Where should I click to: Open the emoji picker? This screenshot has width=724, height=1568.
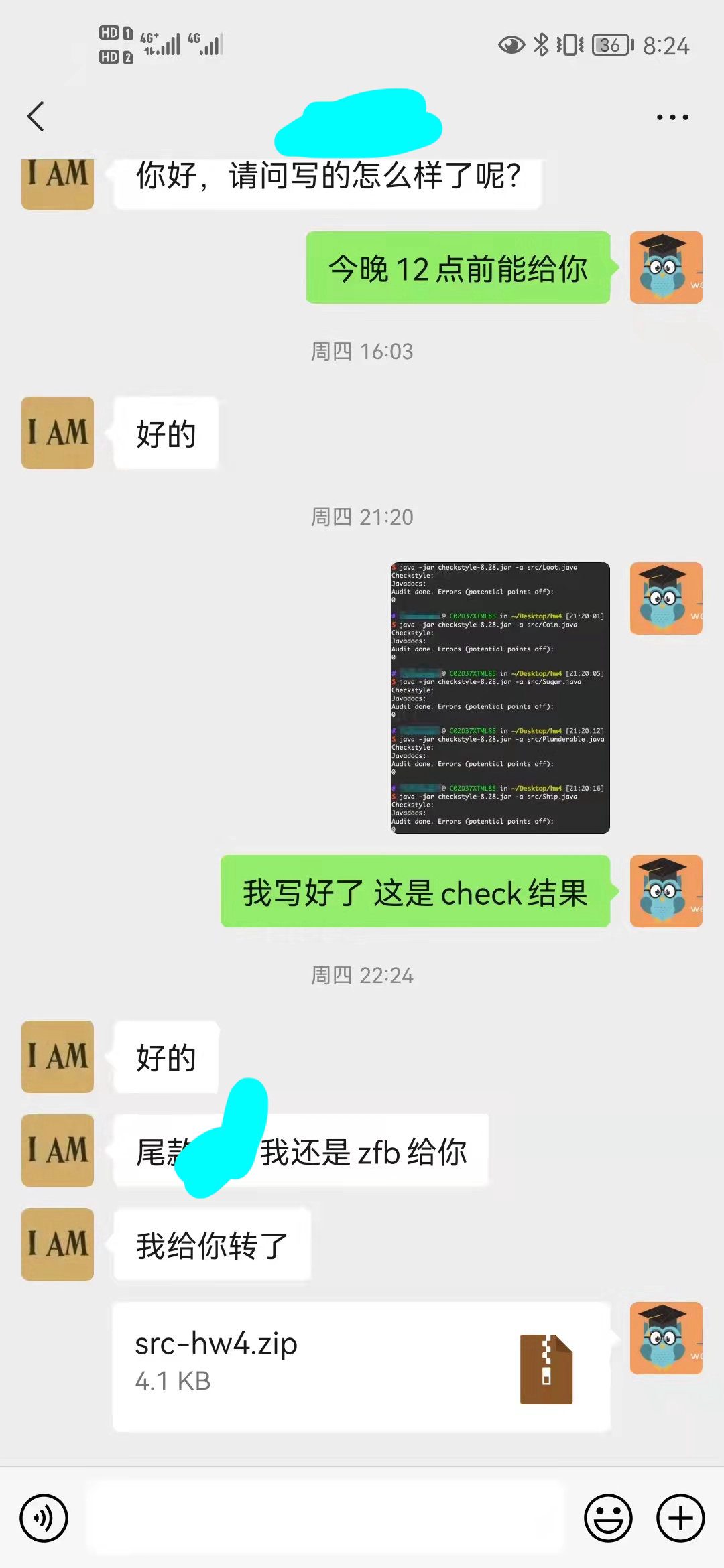(x=608, y=1518)
